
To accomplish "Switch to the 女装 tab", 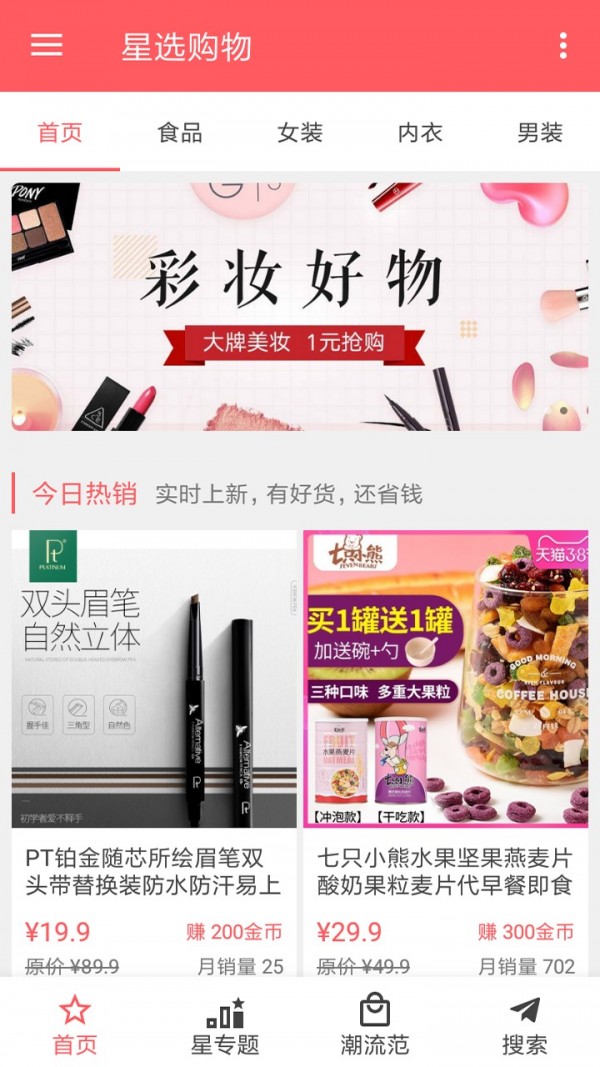I will [300, 133].
